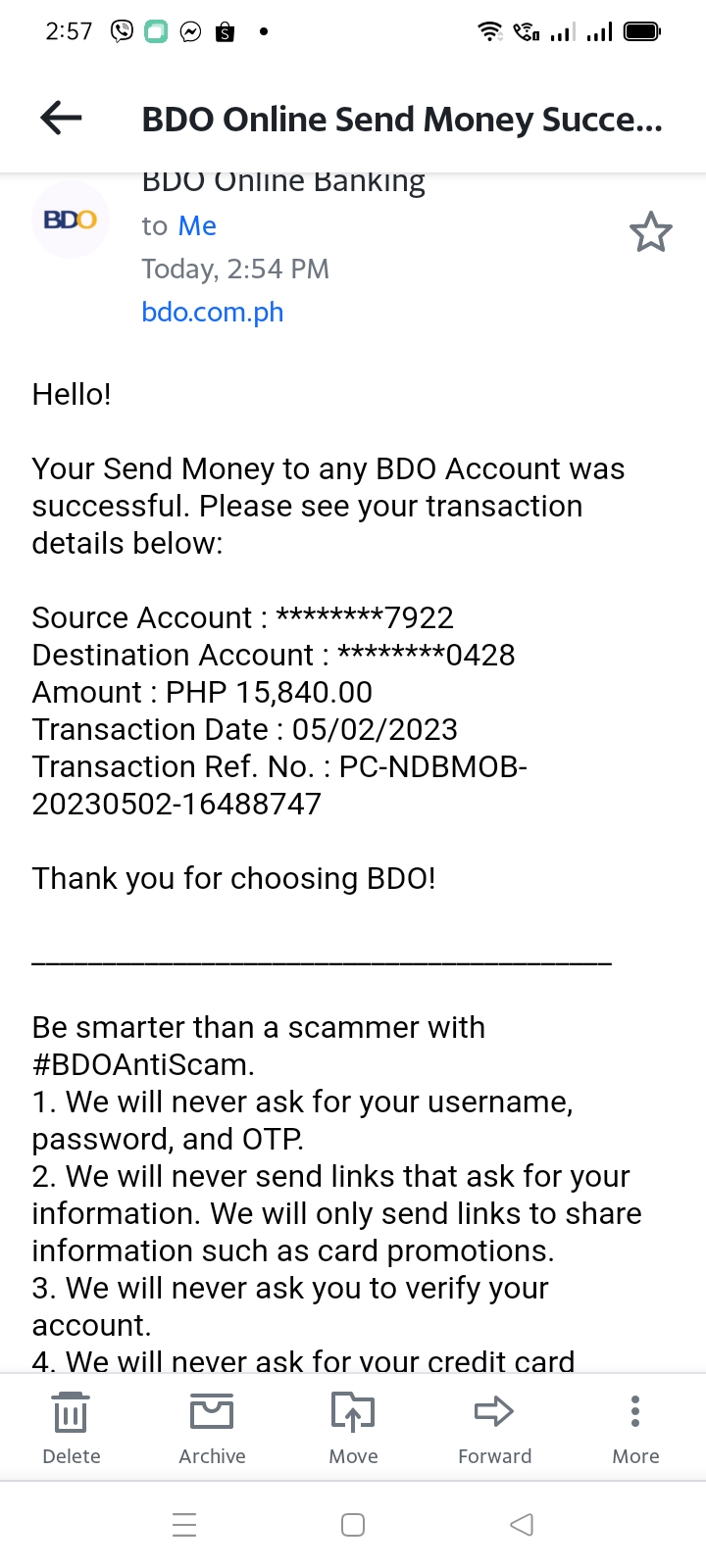Viewport: 706px width, 1568px height.
Task: Open the bdo.com.ph link
Action: 213,312
